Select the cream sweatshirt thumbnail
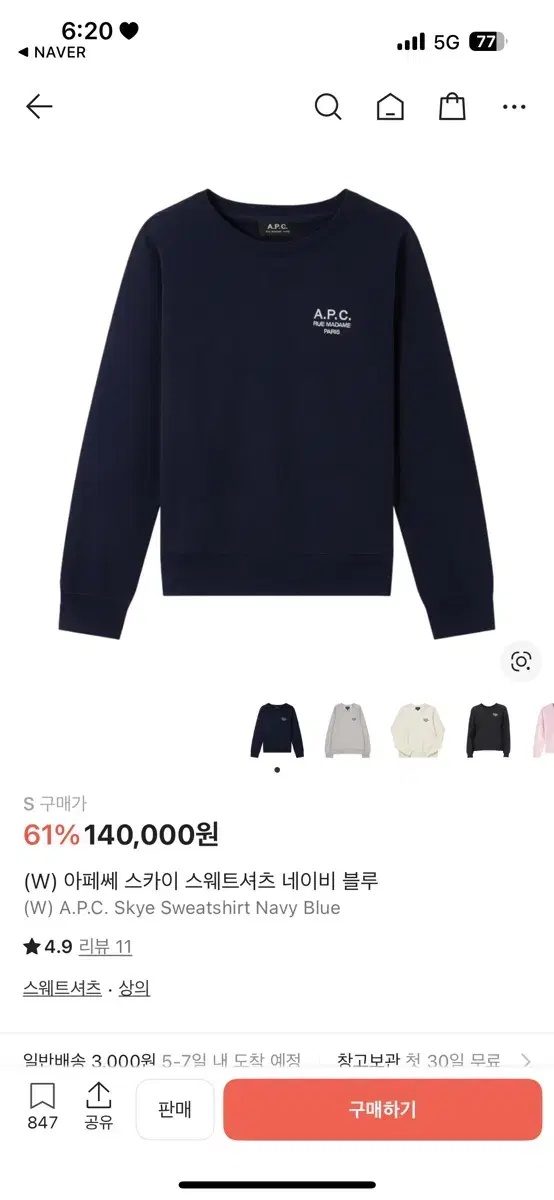This screenshot has width=554, height=1200. click(x=417, y=731)
